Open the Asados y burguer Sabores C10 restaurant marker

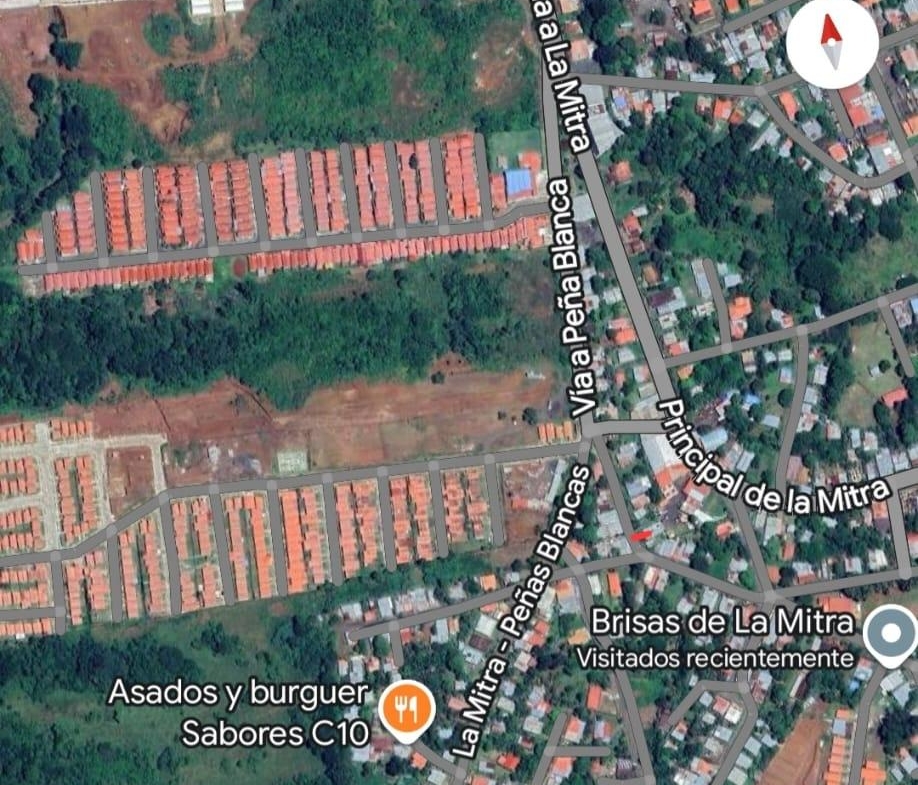[x=405, y=710]
